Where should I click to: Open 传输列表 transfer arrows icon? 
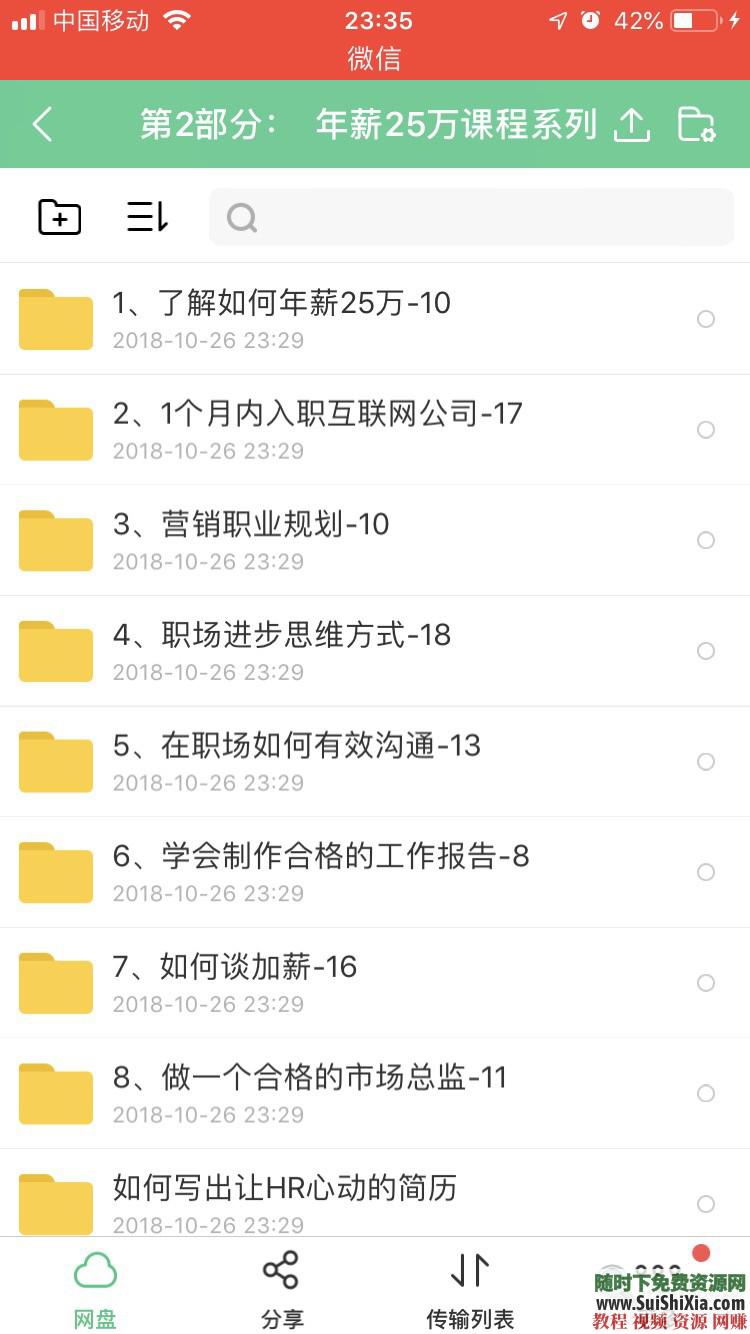pos(468,1268)
